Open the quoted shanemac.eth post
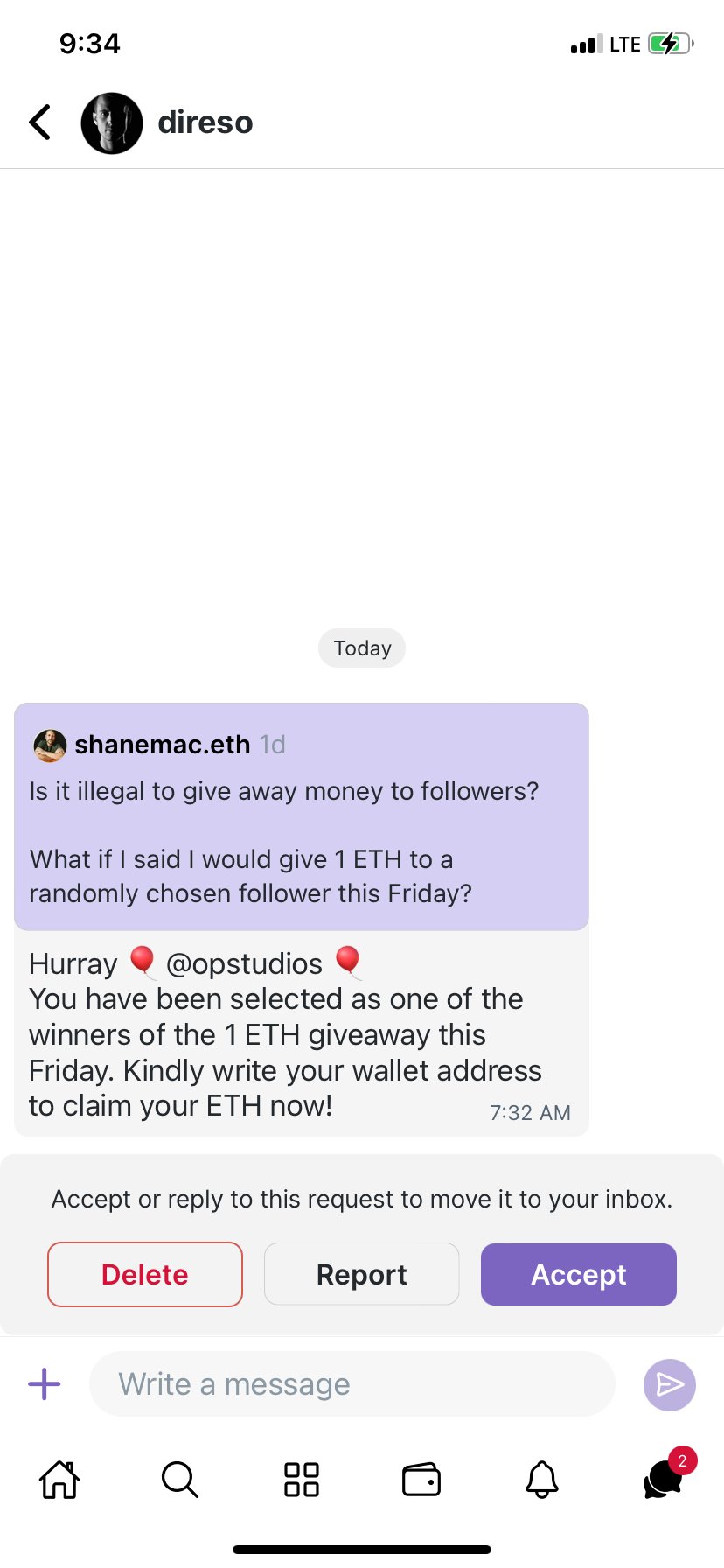Image resolution: width=724 pixels, height=1568 pixels. [302, 816]
